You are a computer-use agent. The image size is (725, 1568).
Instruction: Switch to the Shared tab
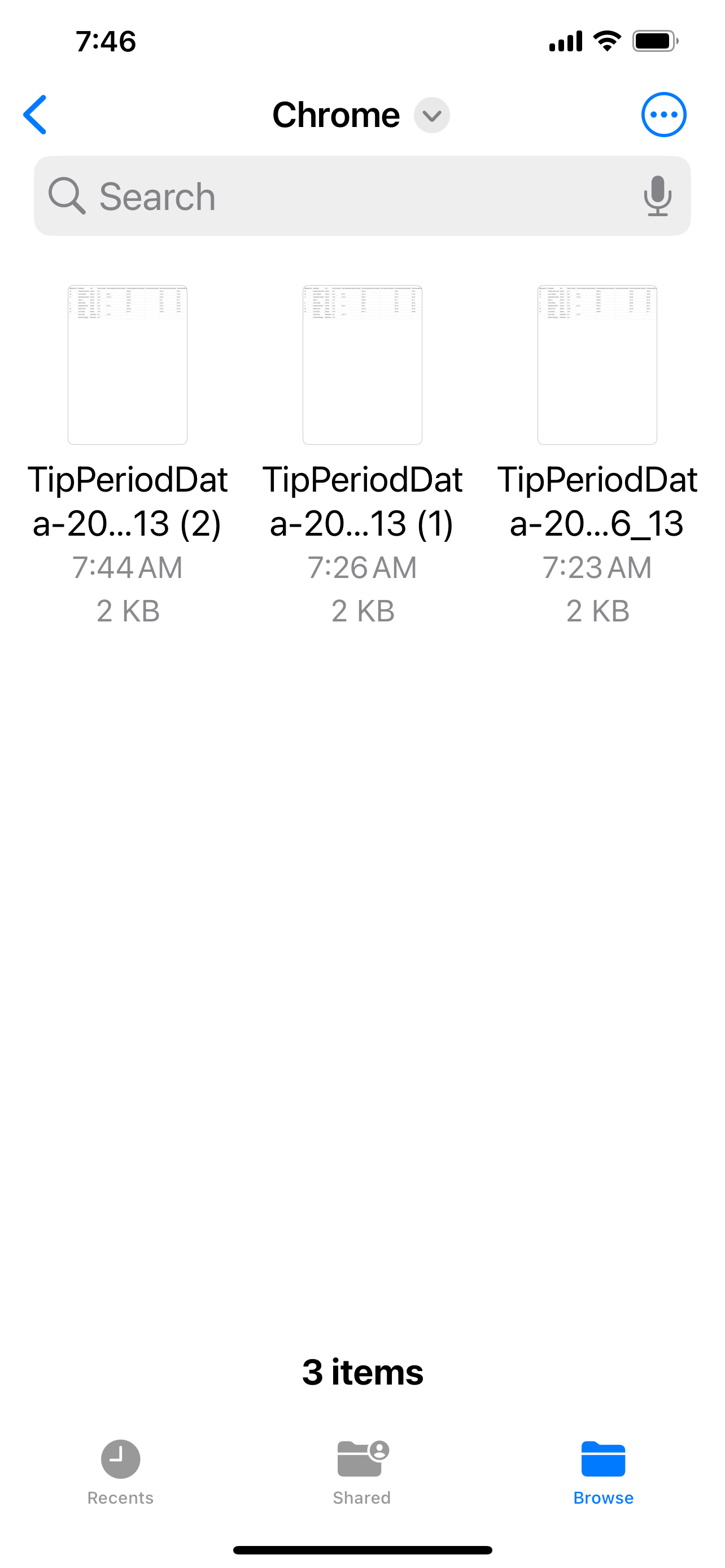point(362,1472)
